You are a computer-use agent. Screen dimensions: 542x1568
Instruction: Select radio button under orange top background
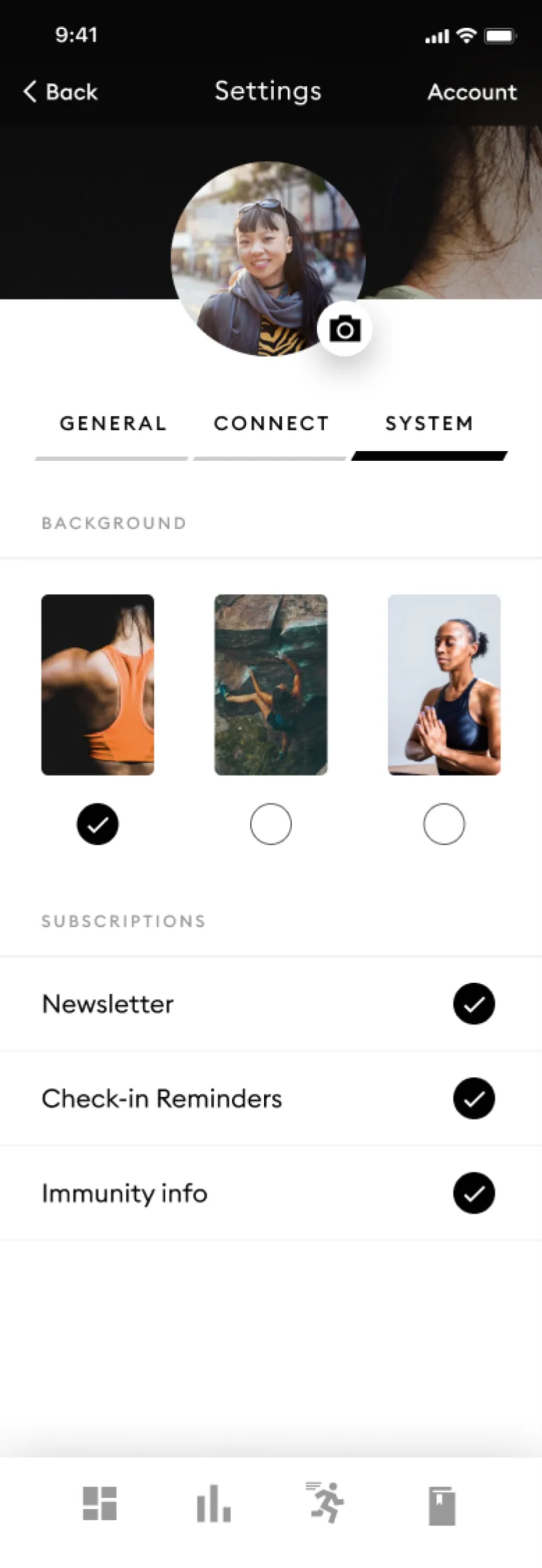(97, 824)
